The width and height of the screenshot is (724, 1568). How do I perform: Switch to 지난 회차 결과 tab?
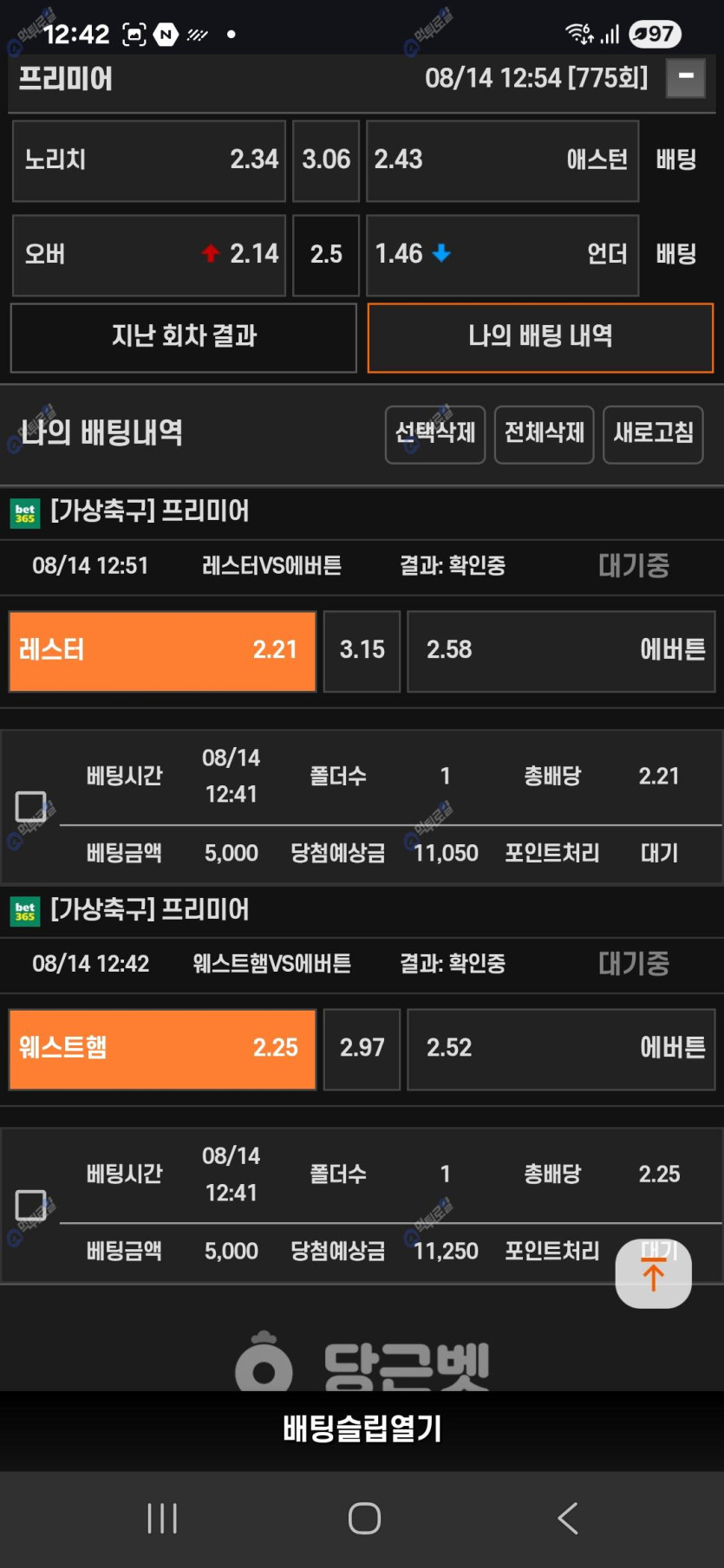pos(184,337)
